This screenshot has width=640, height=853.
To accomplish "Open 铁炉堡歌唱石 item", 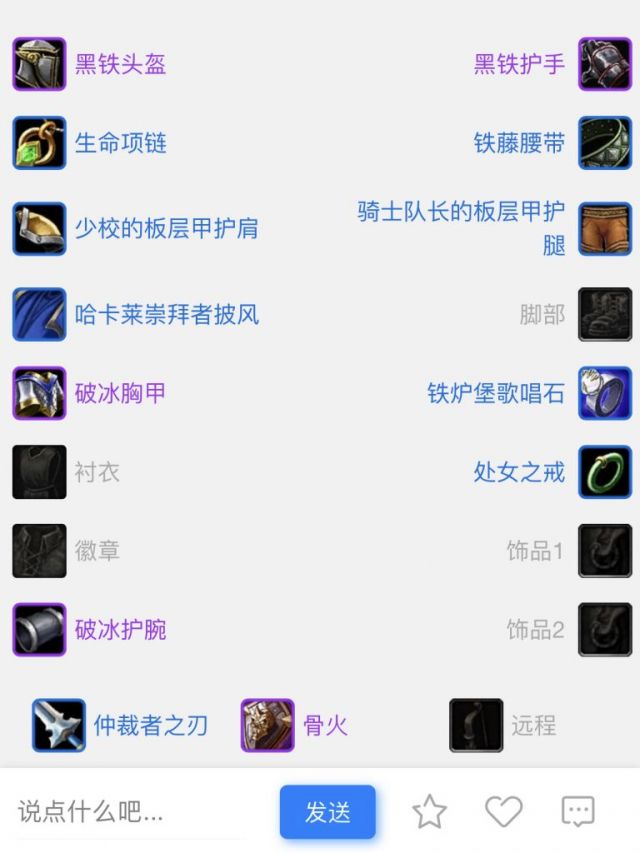I will (496, 393).
